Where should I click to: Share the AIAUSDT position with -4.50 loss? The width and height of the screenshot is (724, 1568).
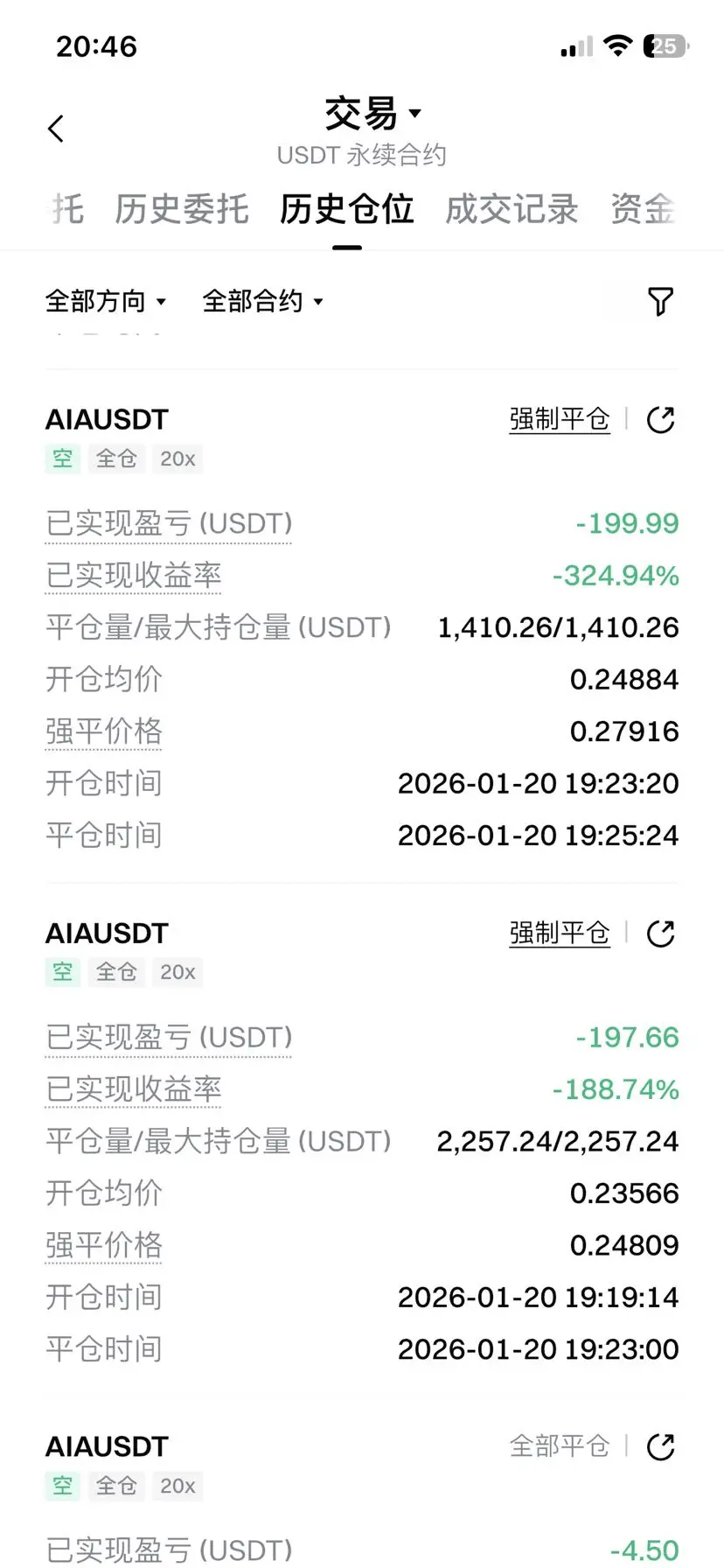(x=660, y=1447)
